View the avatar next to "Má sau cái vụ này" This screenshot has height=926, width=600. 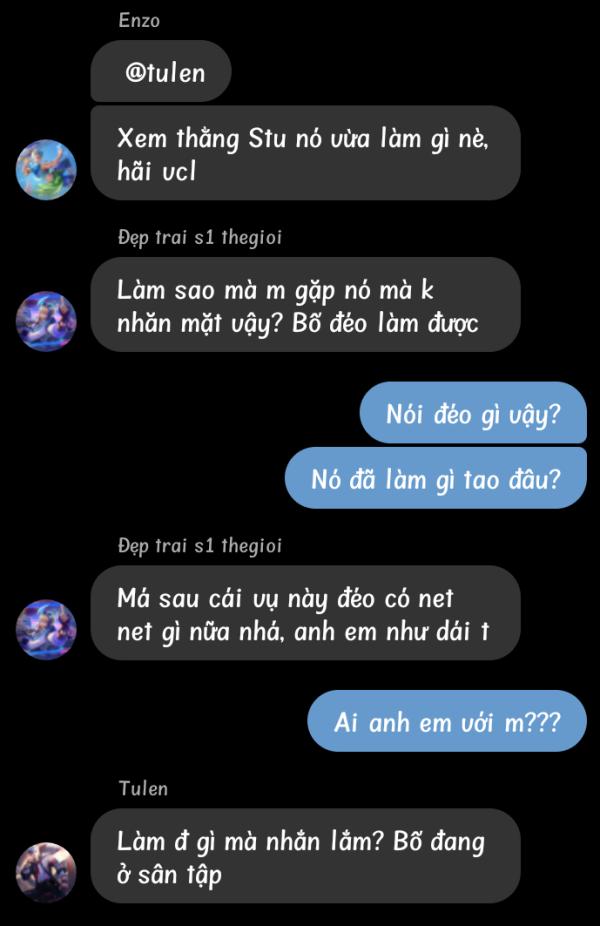point(46,629)
